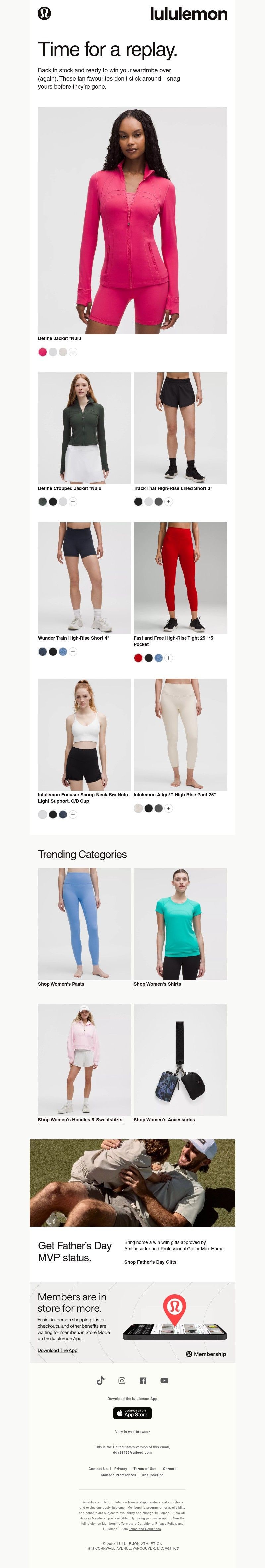Viewport: 265px width, 1568px height.
Task: Open lululemon's TikTok page
Action: [x=100, y=1381]
